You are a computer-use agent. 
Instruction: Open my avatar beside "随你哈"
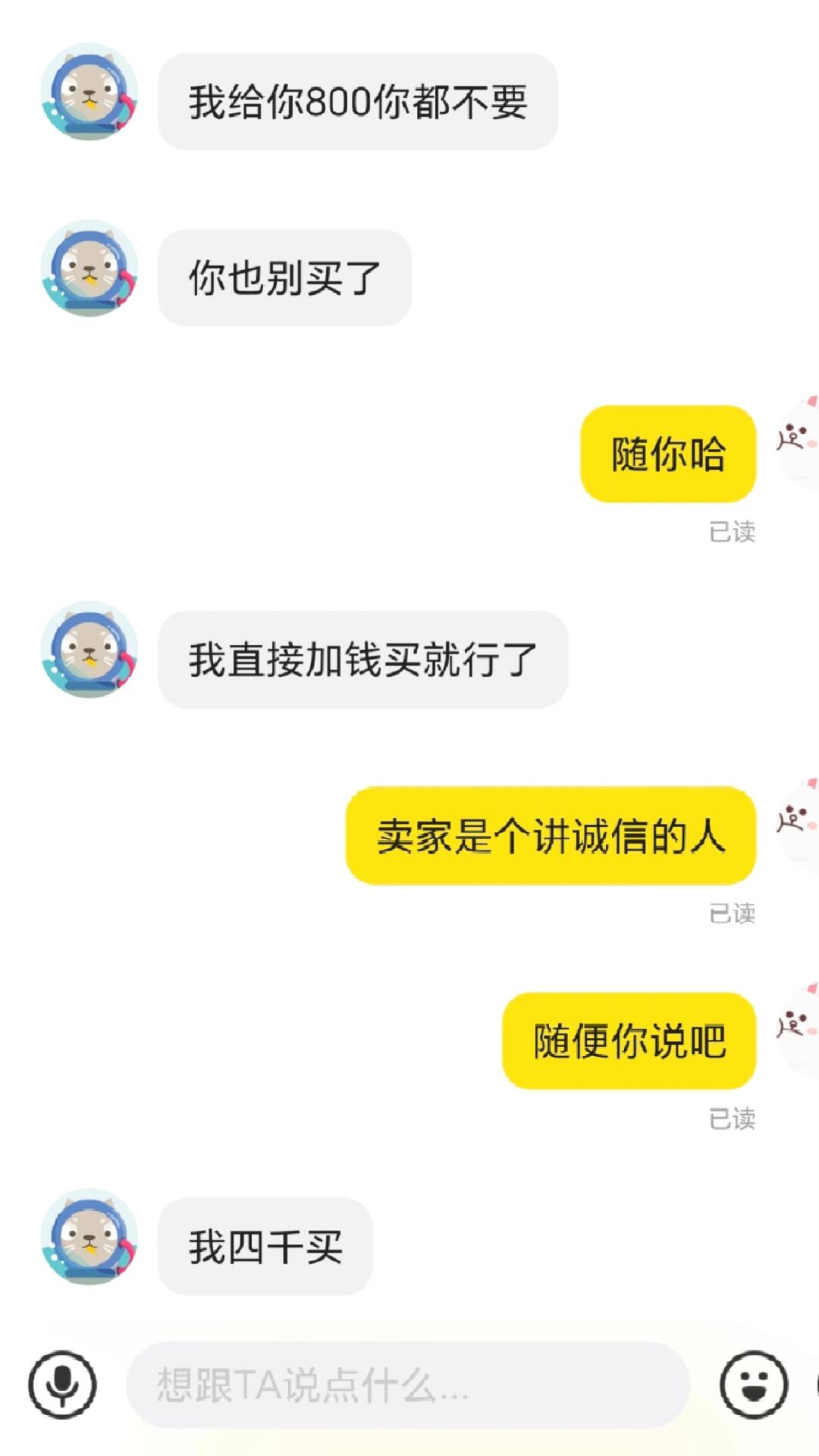point(798,440)
